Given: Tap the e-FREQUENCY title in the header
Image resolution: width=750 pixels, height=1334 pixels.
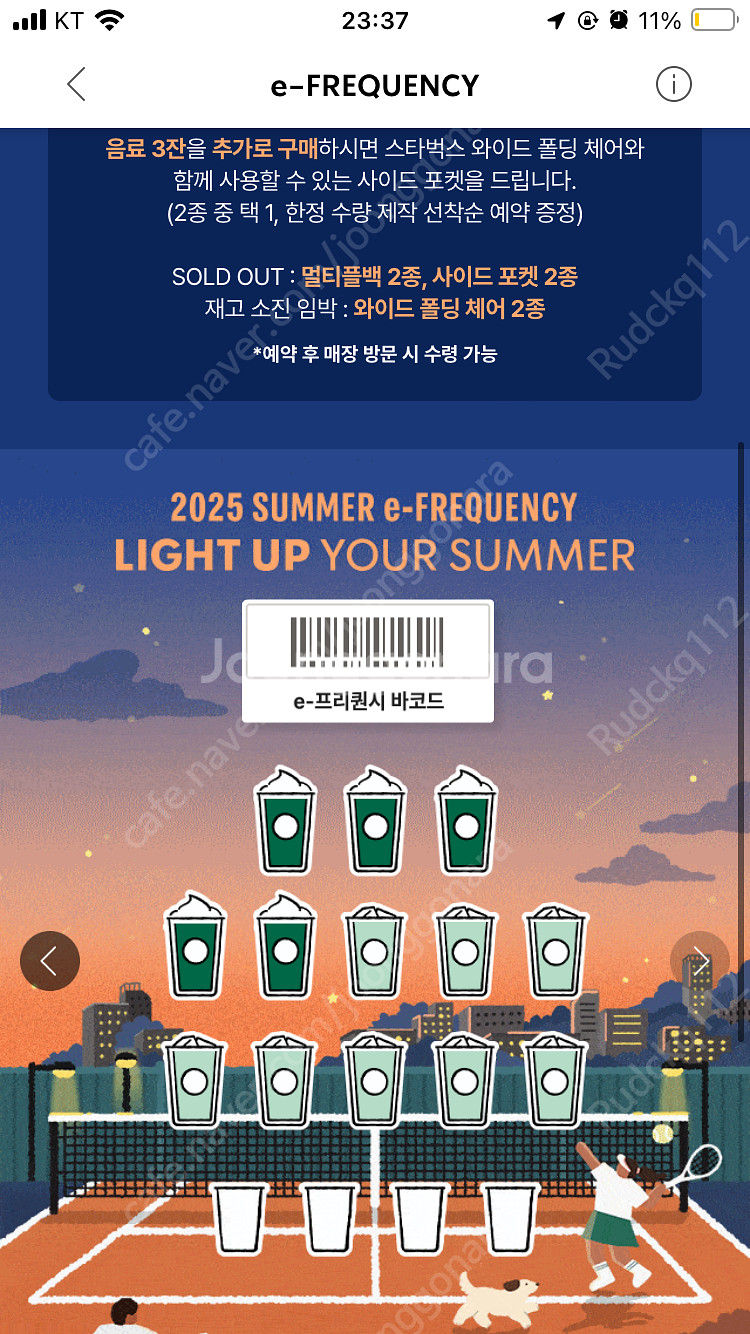Looking at the screenshot, I should (375, 85).
